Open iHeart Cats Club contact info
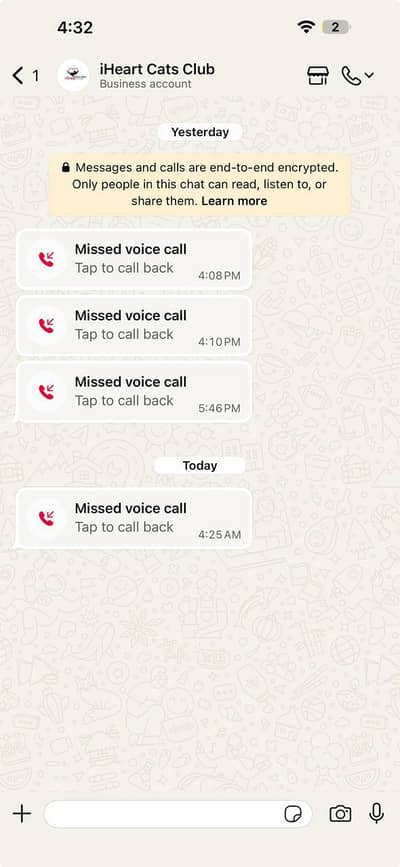Viewport: 400px width, 867px height. click(x=157, y=76)
